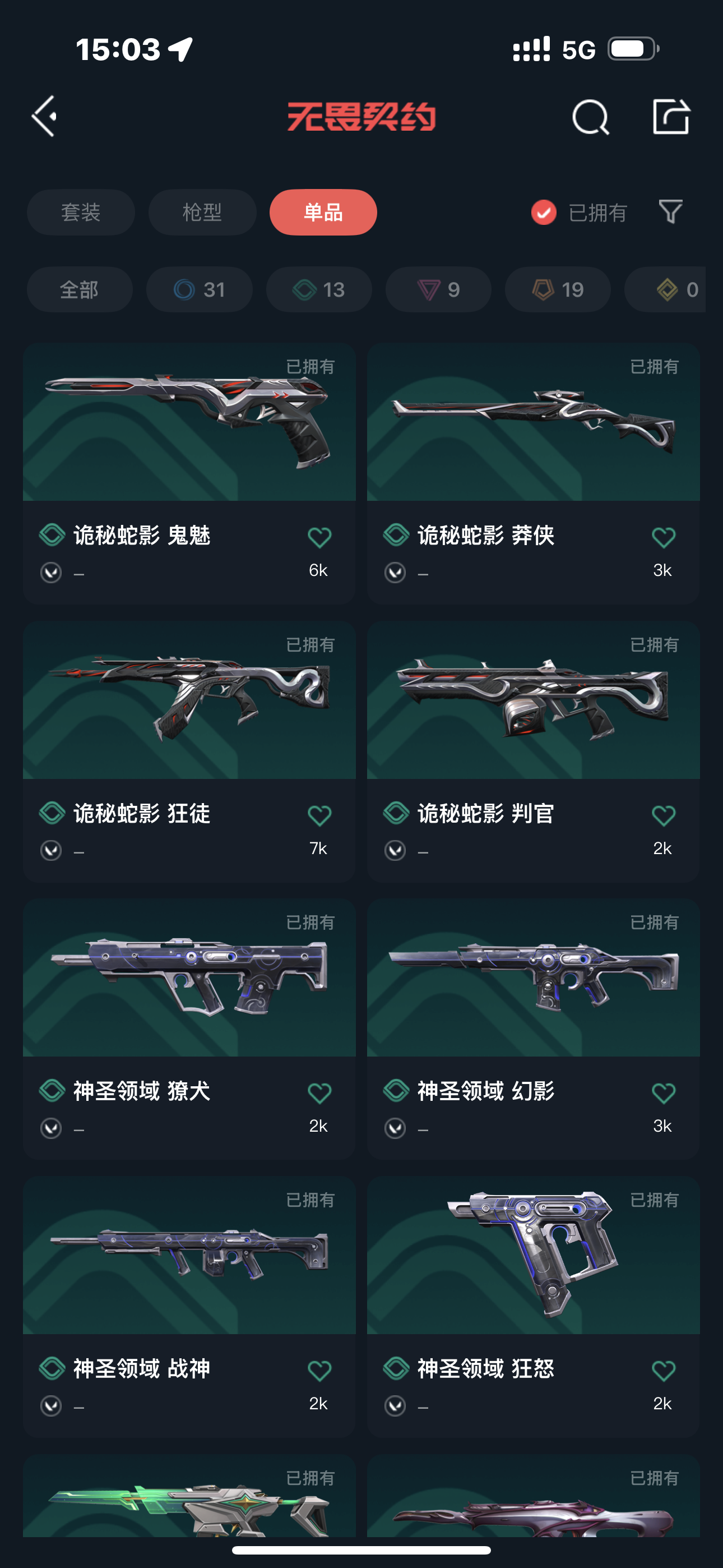Filter by the tier chip showing 13
723x1568 pixels.
(319, 290)
